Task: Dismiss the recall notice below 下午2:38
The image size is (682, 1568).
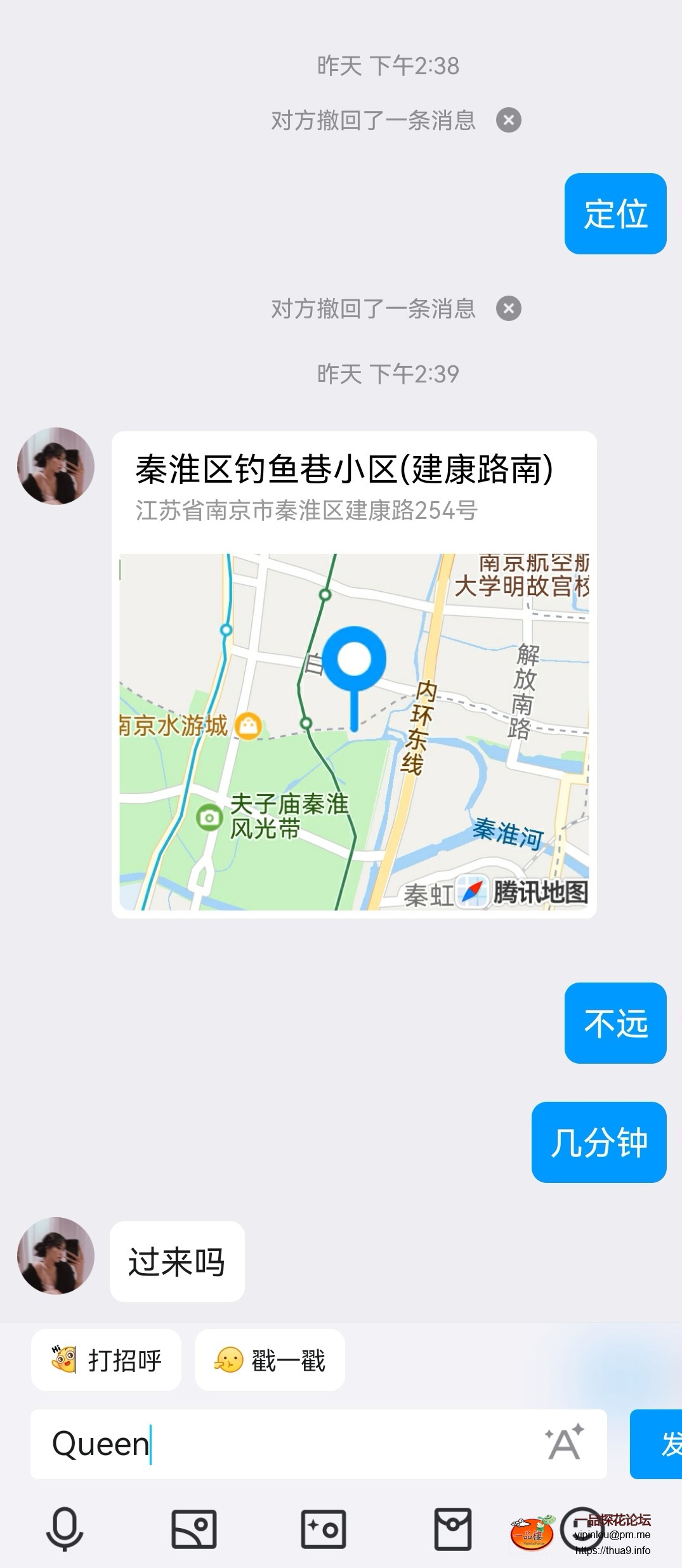Action: 508,120
